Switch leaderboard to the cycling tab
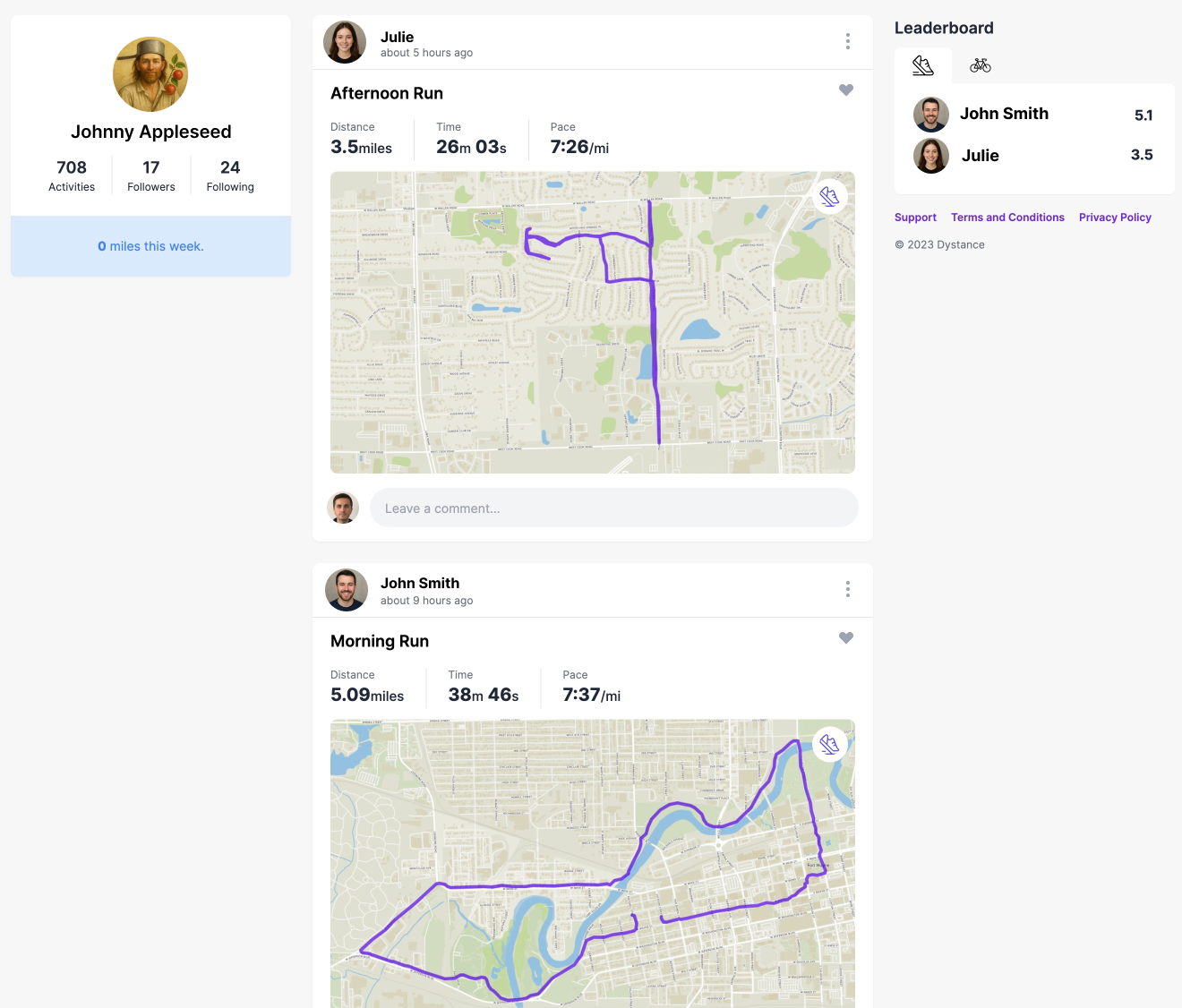 (x=981, y=65)
